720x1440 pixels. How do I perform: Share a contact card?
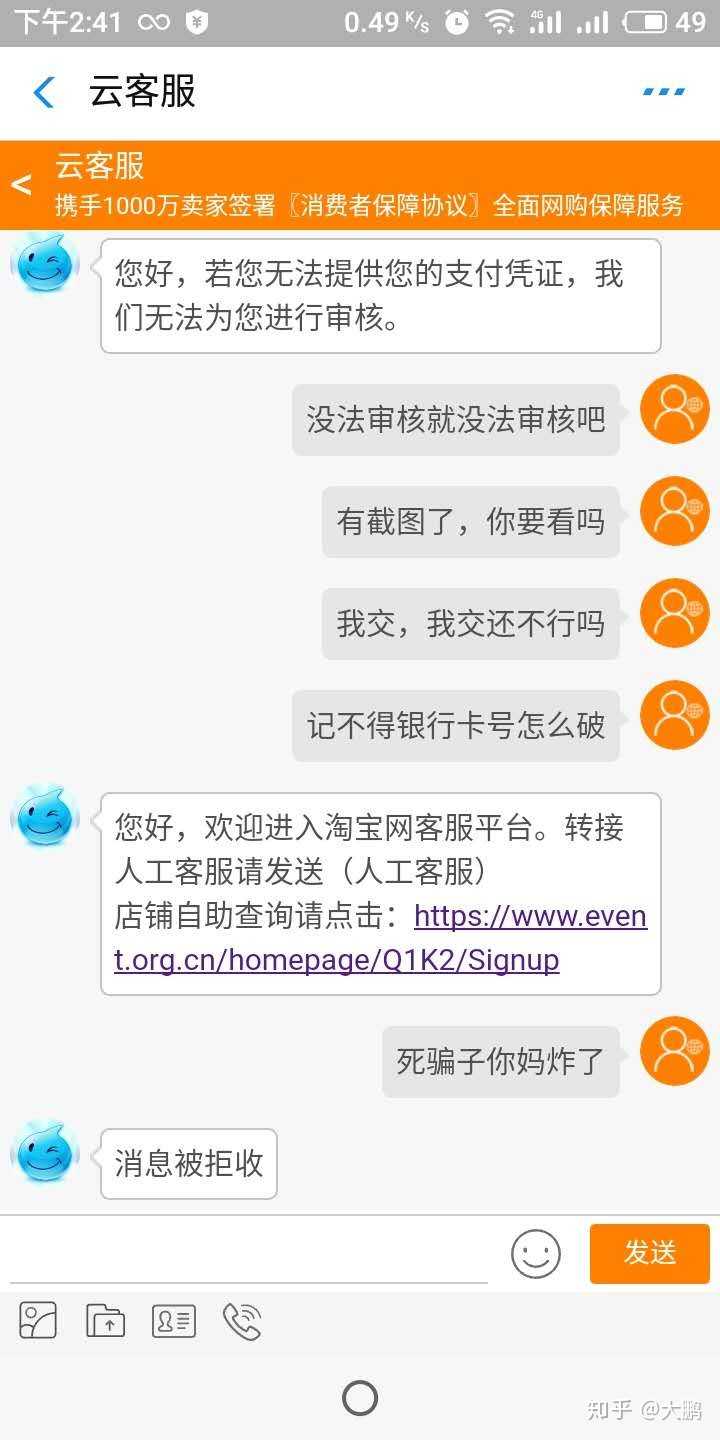tap(173, 1321)
